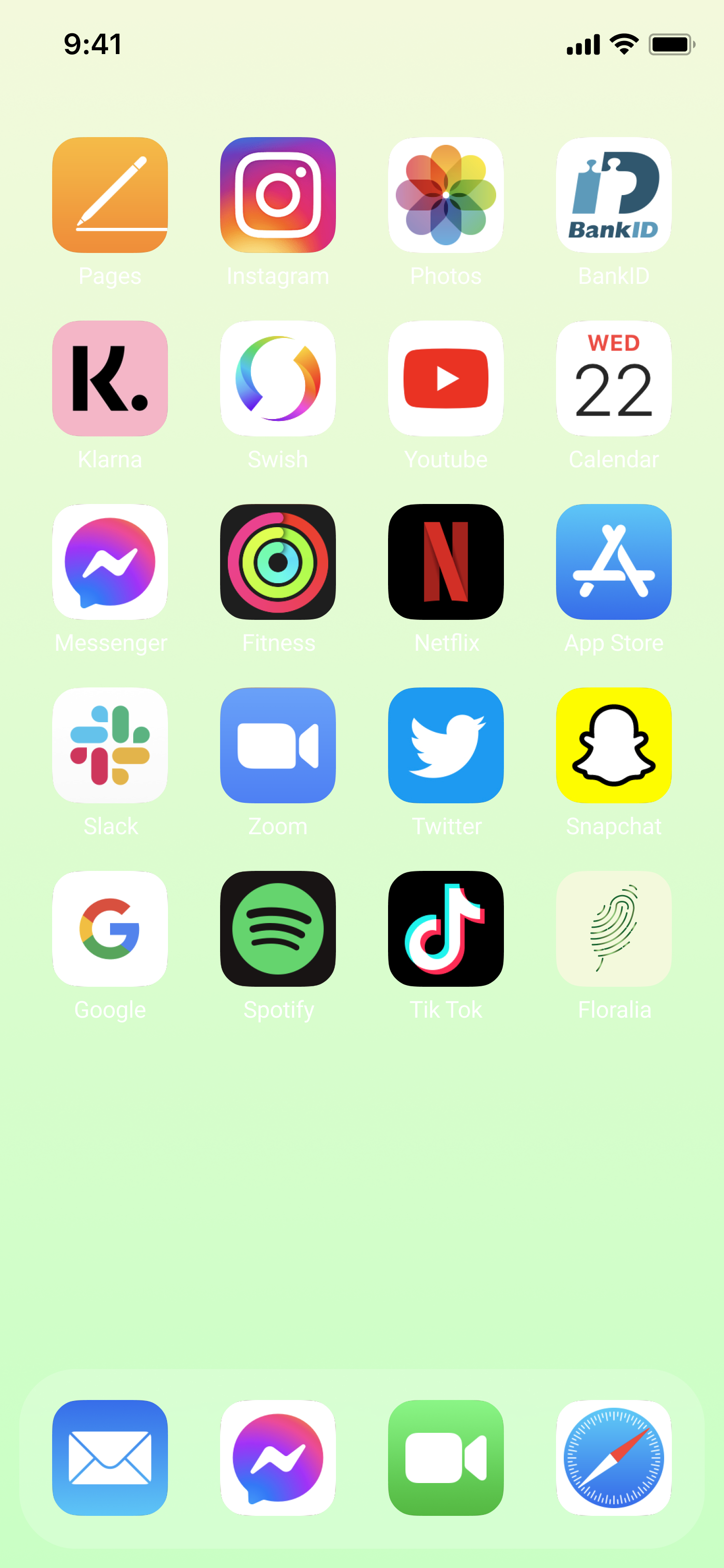This screenshot has height=1568, width=724.
Task: Open the Fitness app
Action: 278,562
